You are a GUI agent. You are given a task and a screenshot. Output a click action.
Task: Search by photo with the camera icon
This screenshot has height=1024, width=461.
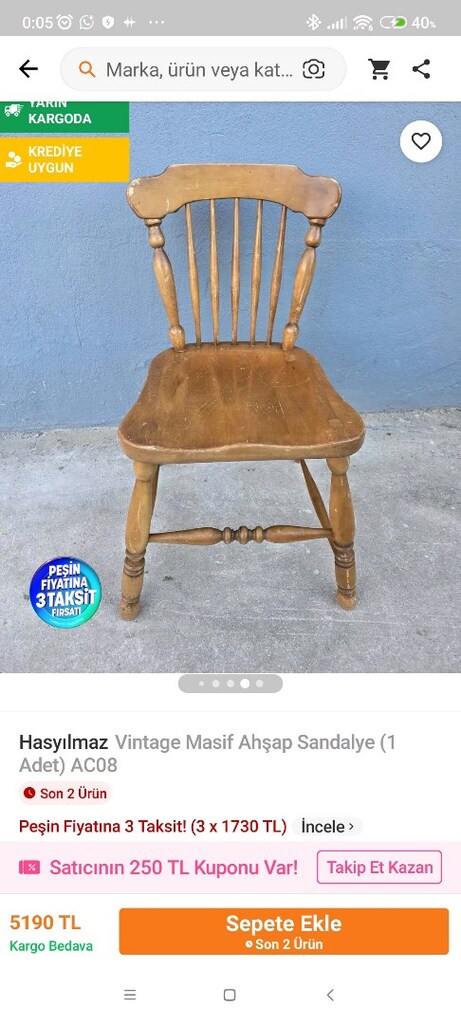tap(313, 69)
